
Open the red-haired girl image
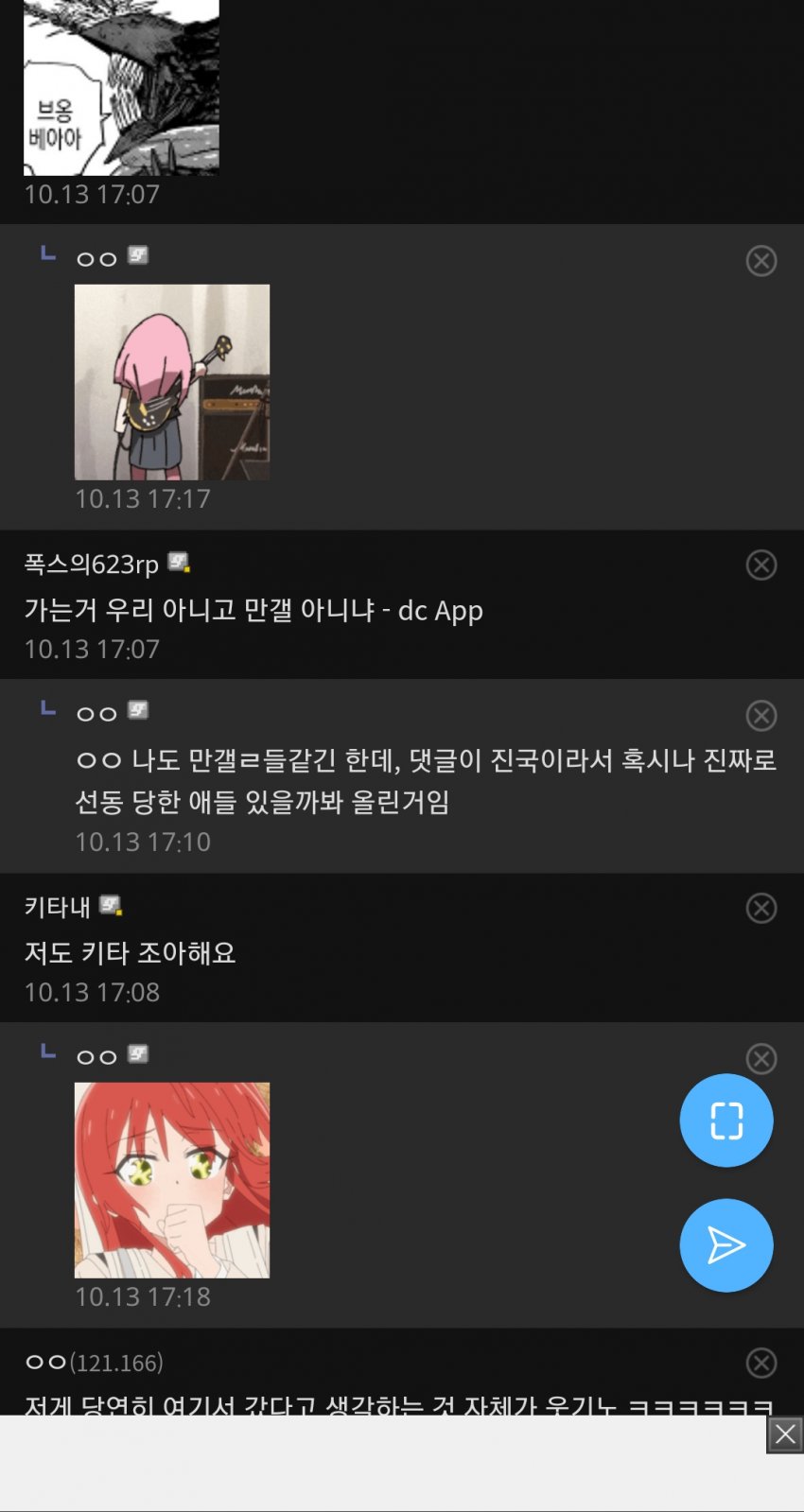[172, 1180]
